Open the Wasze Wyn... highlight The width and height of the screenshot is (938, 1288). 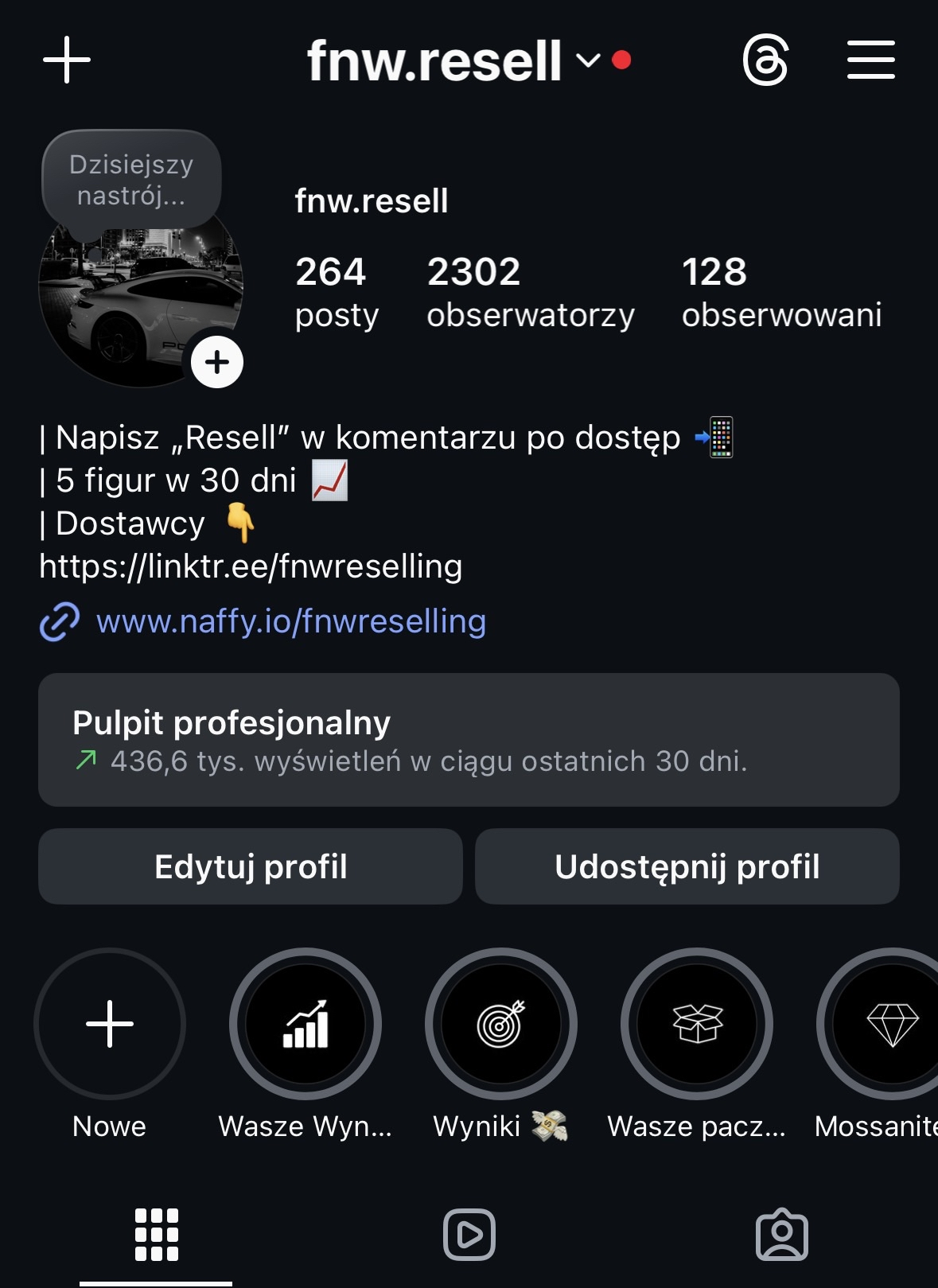point(306,1024)
